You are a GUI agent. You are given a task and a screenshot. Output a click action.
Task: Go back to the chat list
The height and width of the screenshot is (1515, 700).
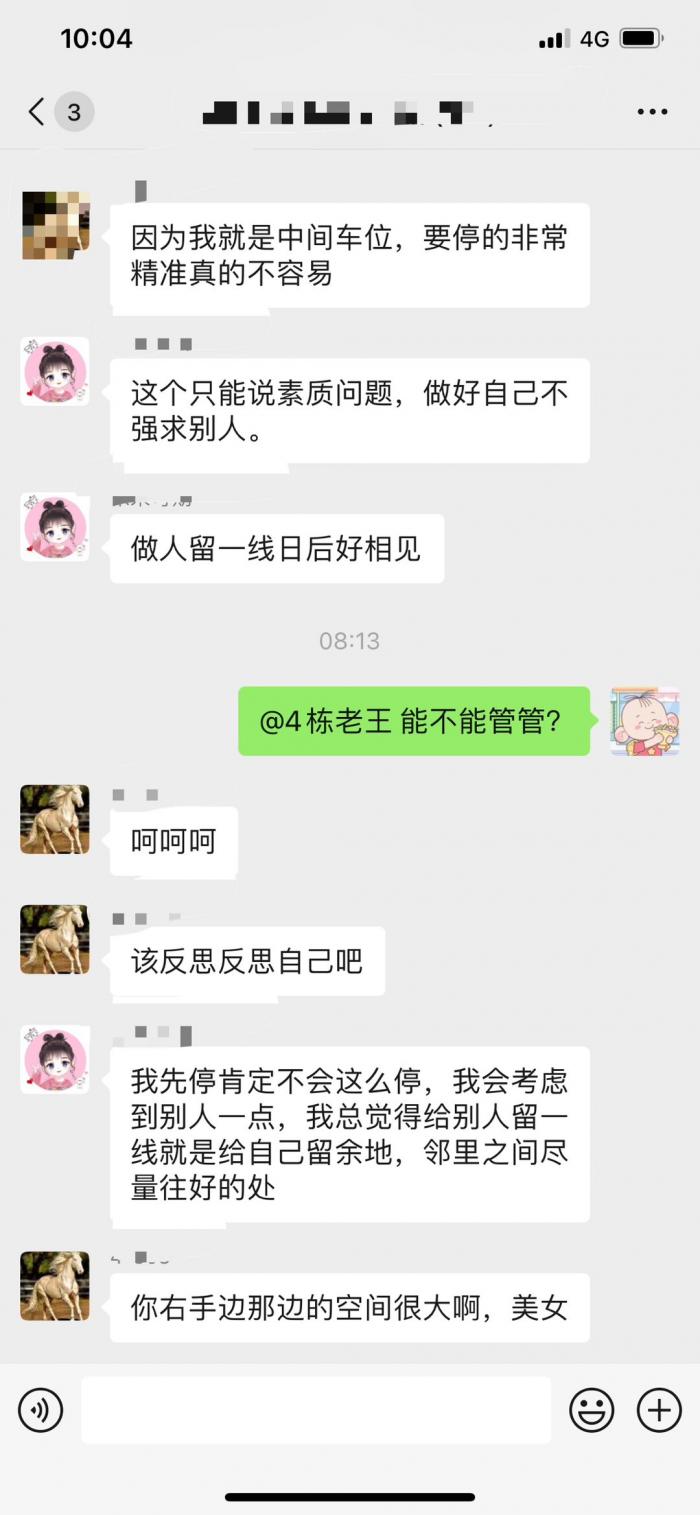[x=38, y=111]
